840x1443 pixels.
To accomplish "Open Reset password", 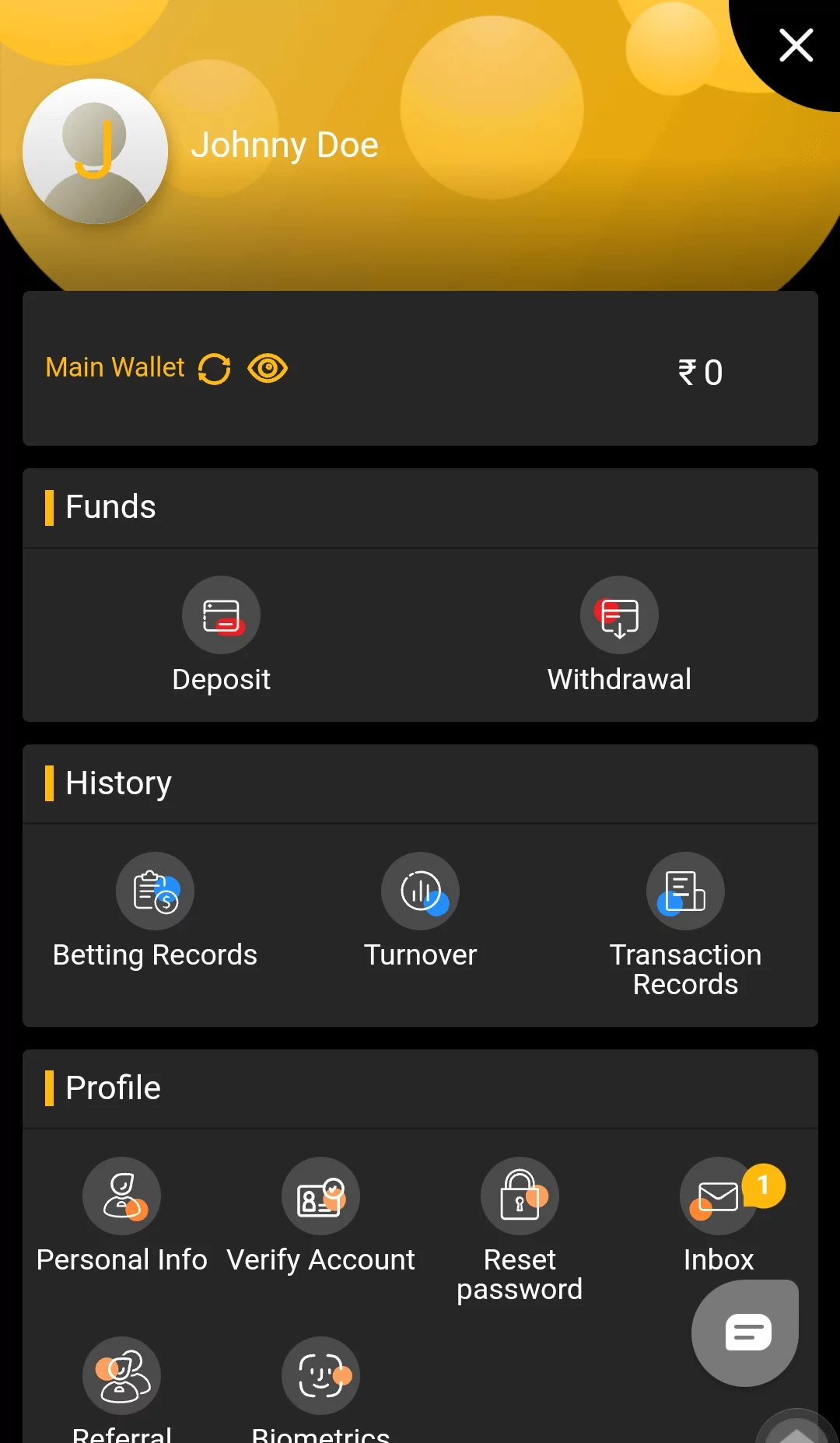I will (x=520, y=1229).
